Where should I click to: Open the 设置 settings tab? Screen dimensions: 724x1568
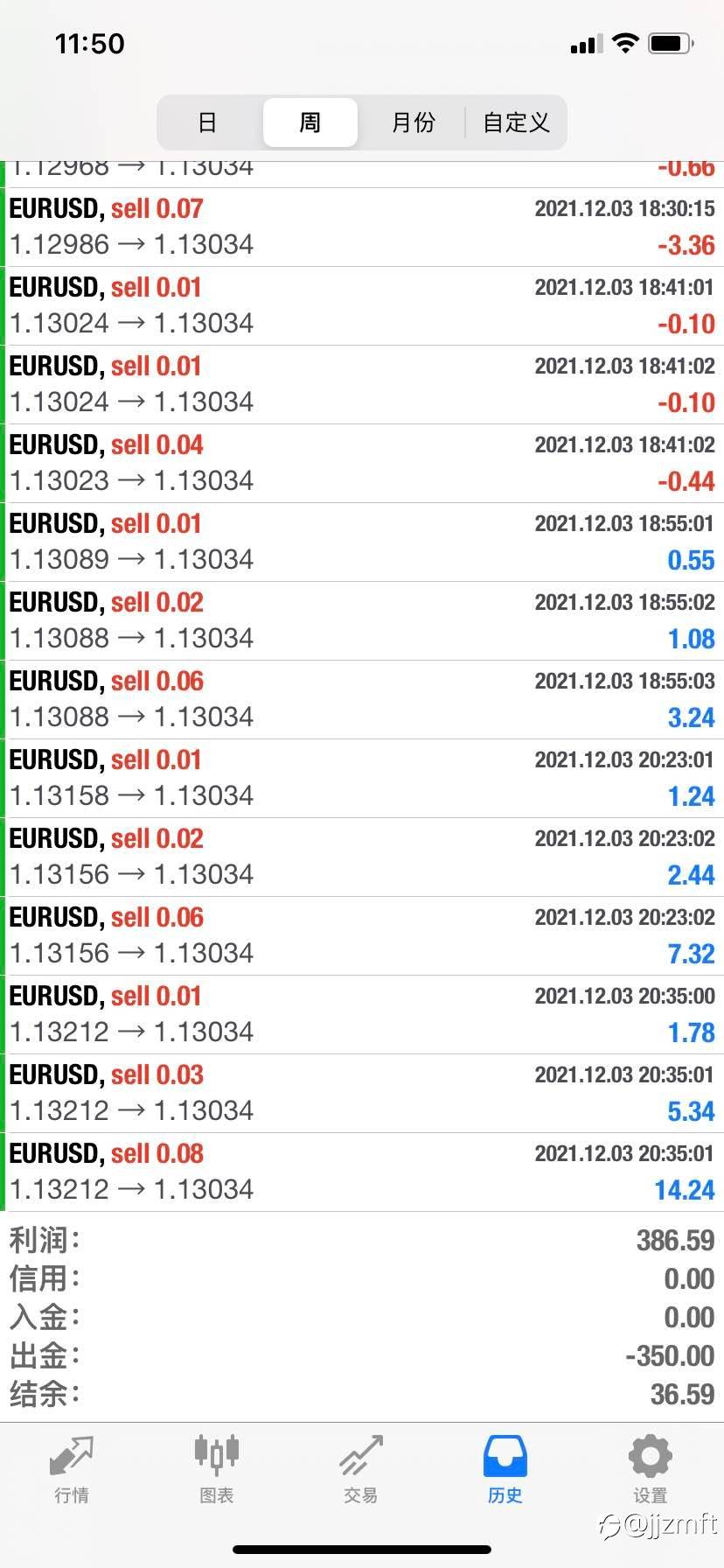[651, 1470]
